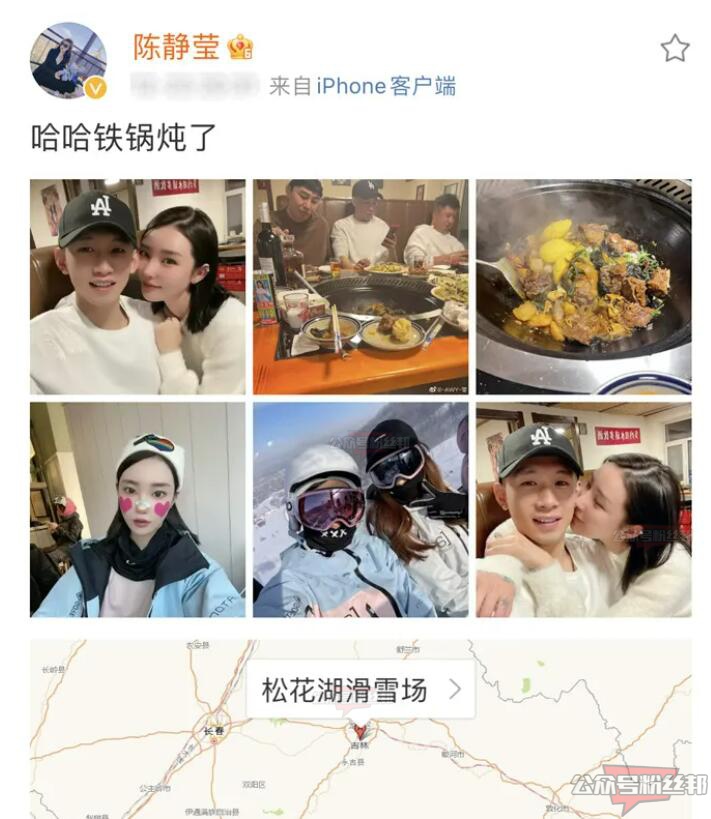Screen dimensions: 711x819
Task: Open the ski goggles selfie photo
Action: pyautogui.click(x=360, y=509)
